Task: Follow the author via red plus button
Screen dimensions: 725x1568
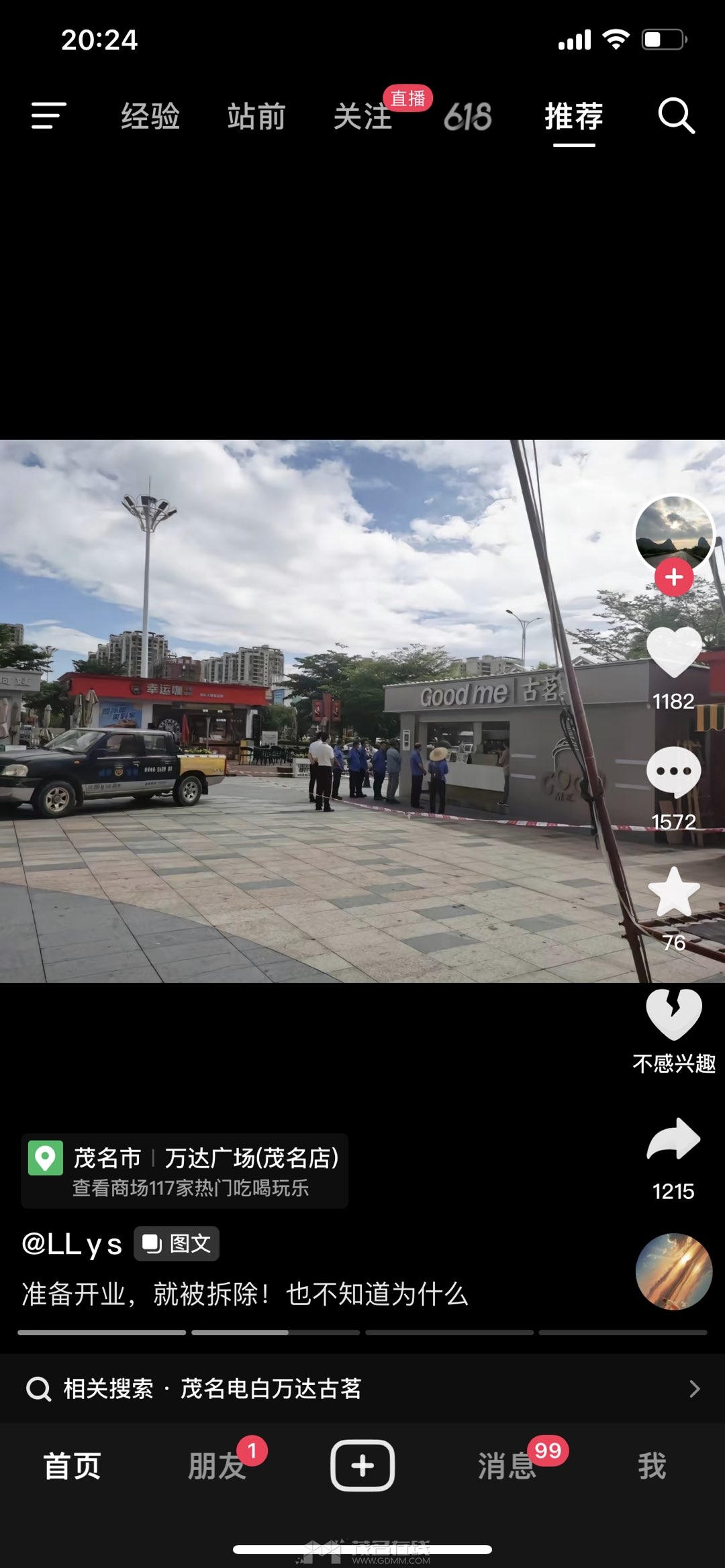Action: tap(674, 577)
